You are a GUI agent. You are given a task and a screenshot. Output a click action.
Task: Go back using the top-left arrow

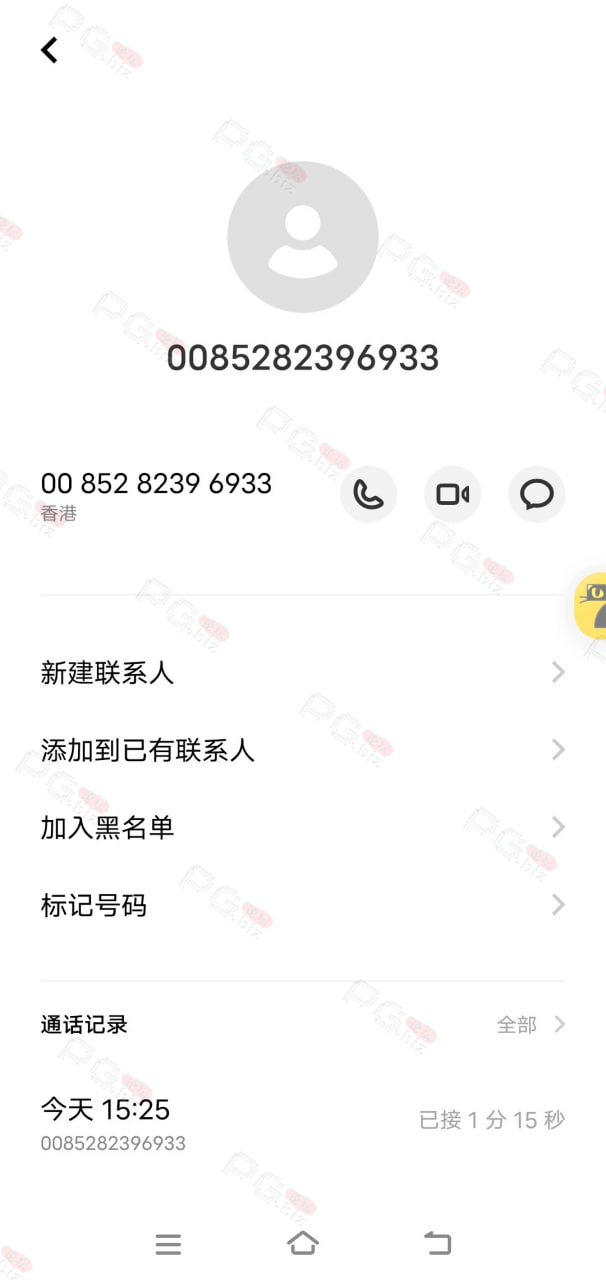[49, 50]
